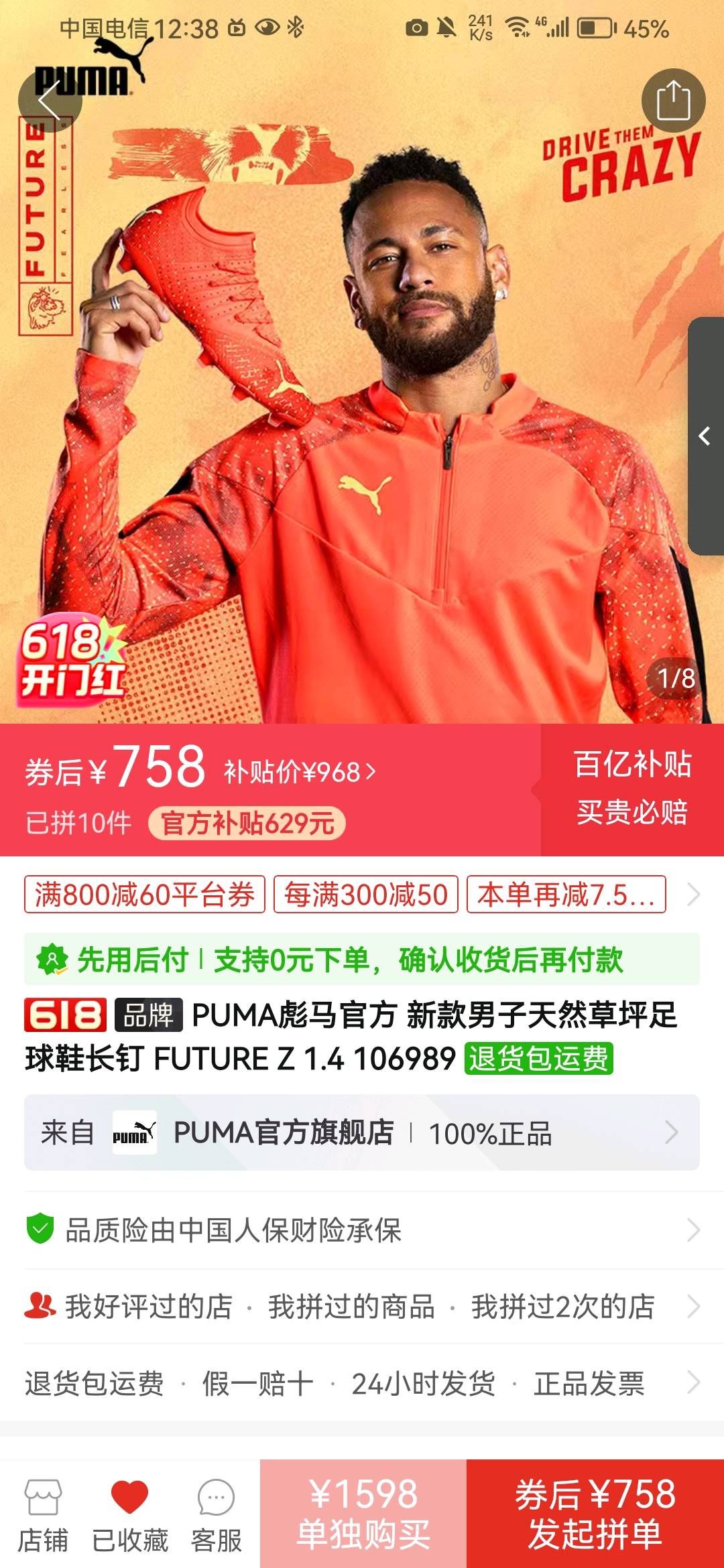
Task: Expand the side panel arrow handle
Action: coord(706,436)
